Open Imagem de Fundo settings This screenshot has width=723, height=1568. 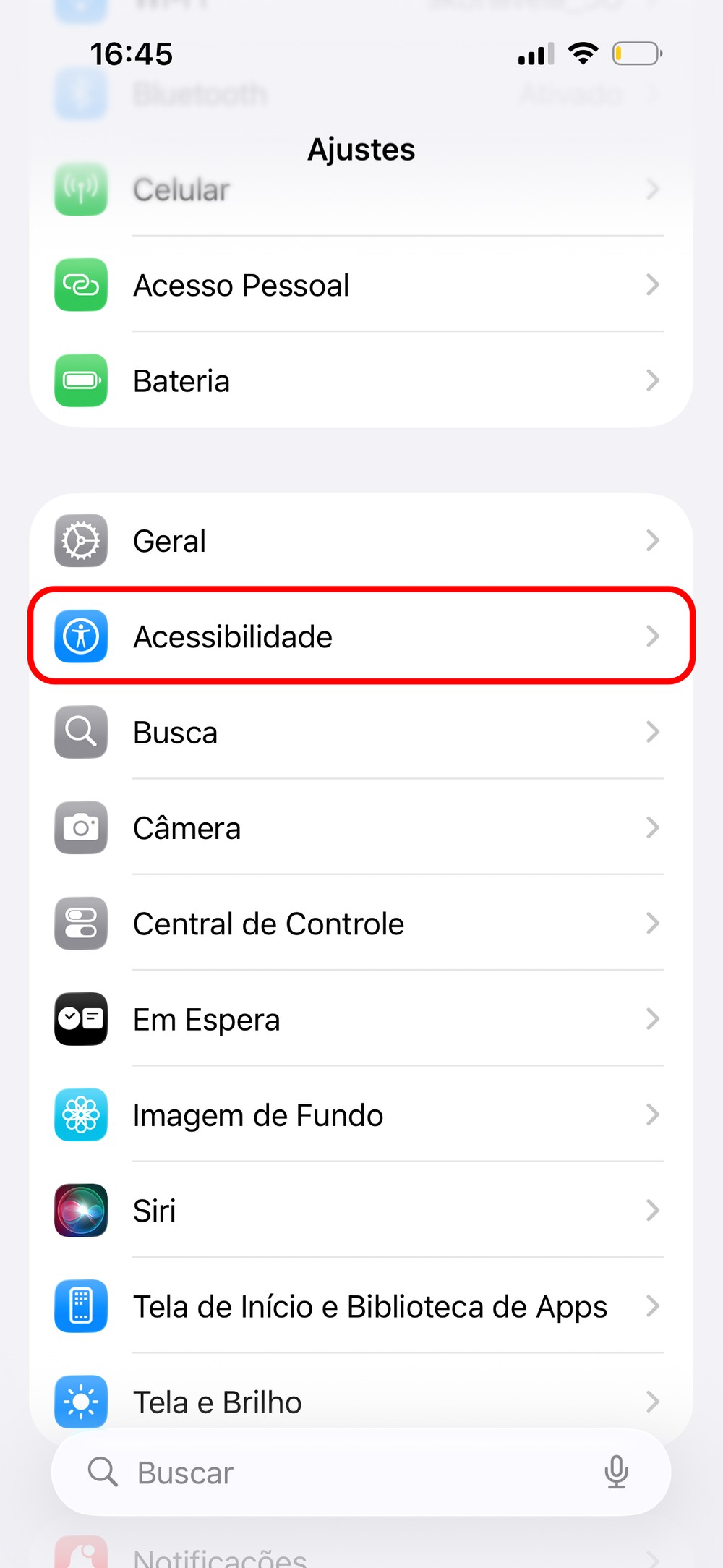tap(360, 1115)
